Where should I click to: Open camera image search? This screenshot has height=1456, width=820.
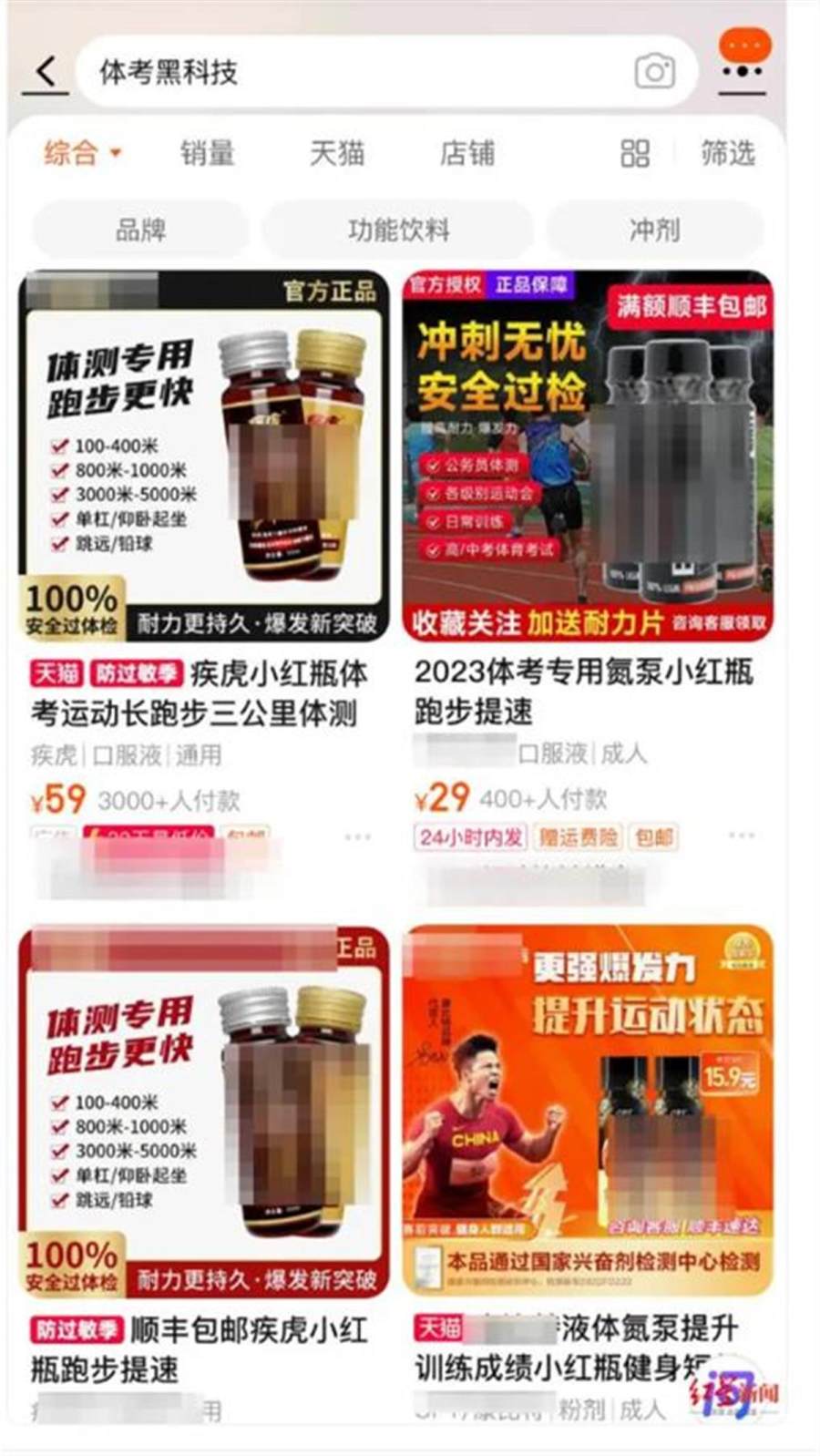click(654, 72)
